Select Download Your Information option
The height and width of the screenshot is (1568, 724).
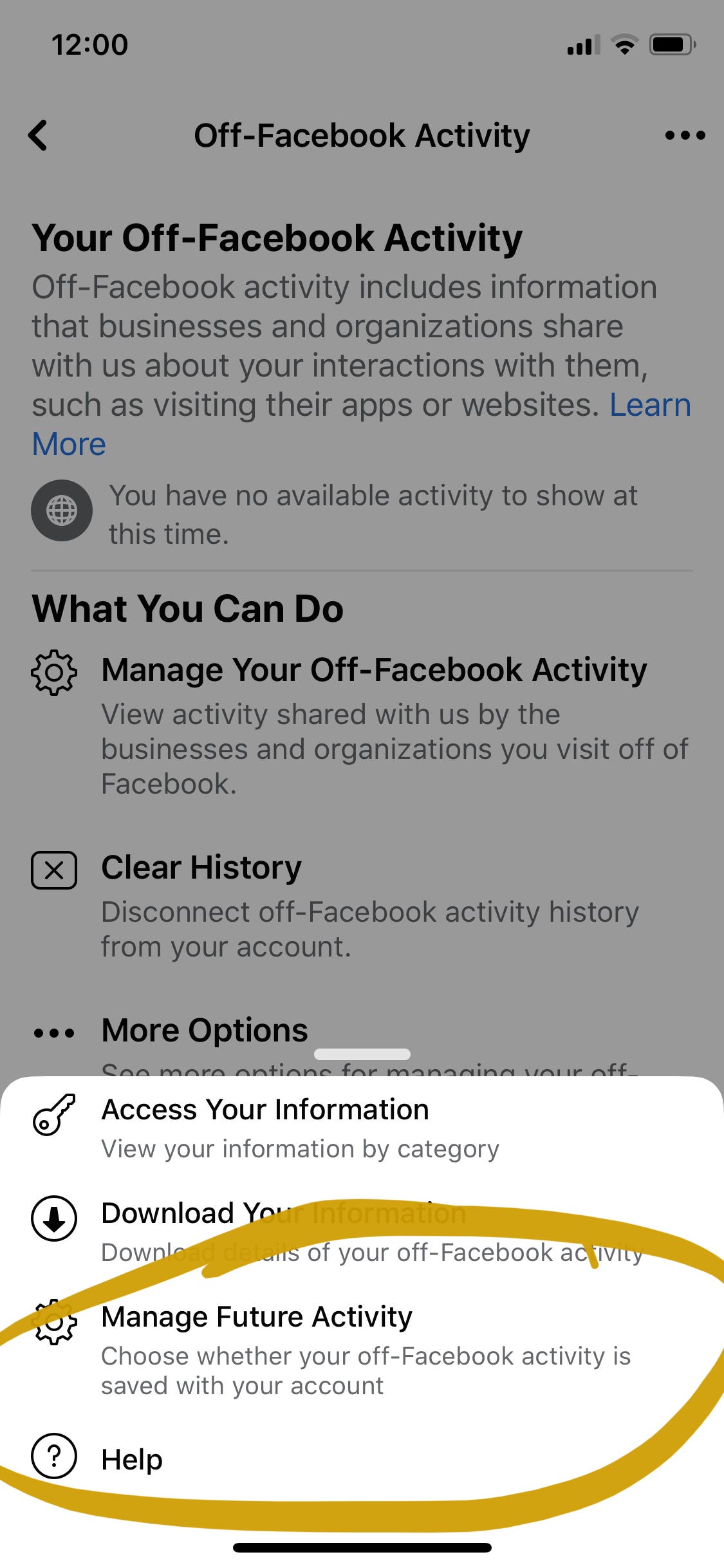pos(362,1232)
